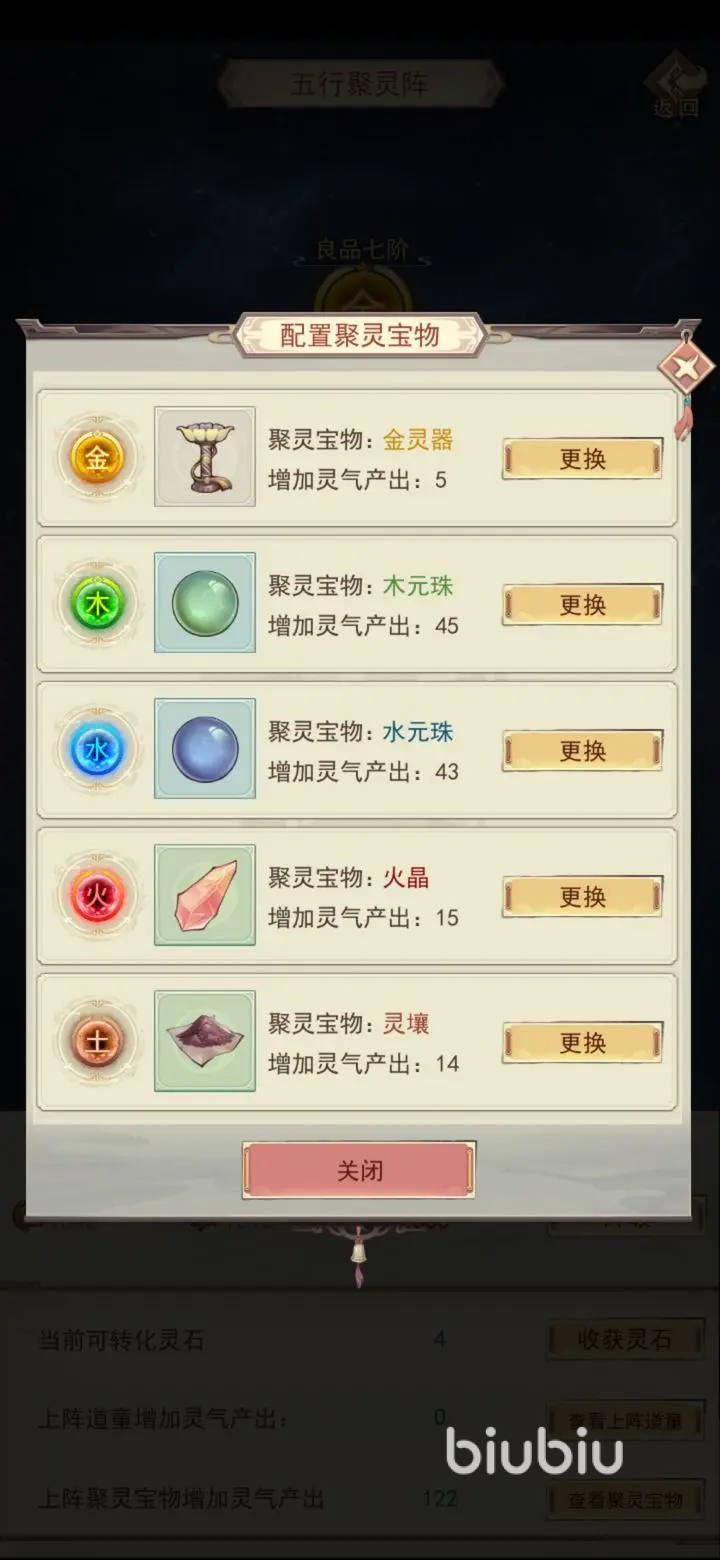Open the 水元珠 item icon
The image size is (720, 1560).
(x=205, y=749)
